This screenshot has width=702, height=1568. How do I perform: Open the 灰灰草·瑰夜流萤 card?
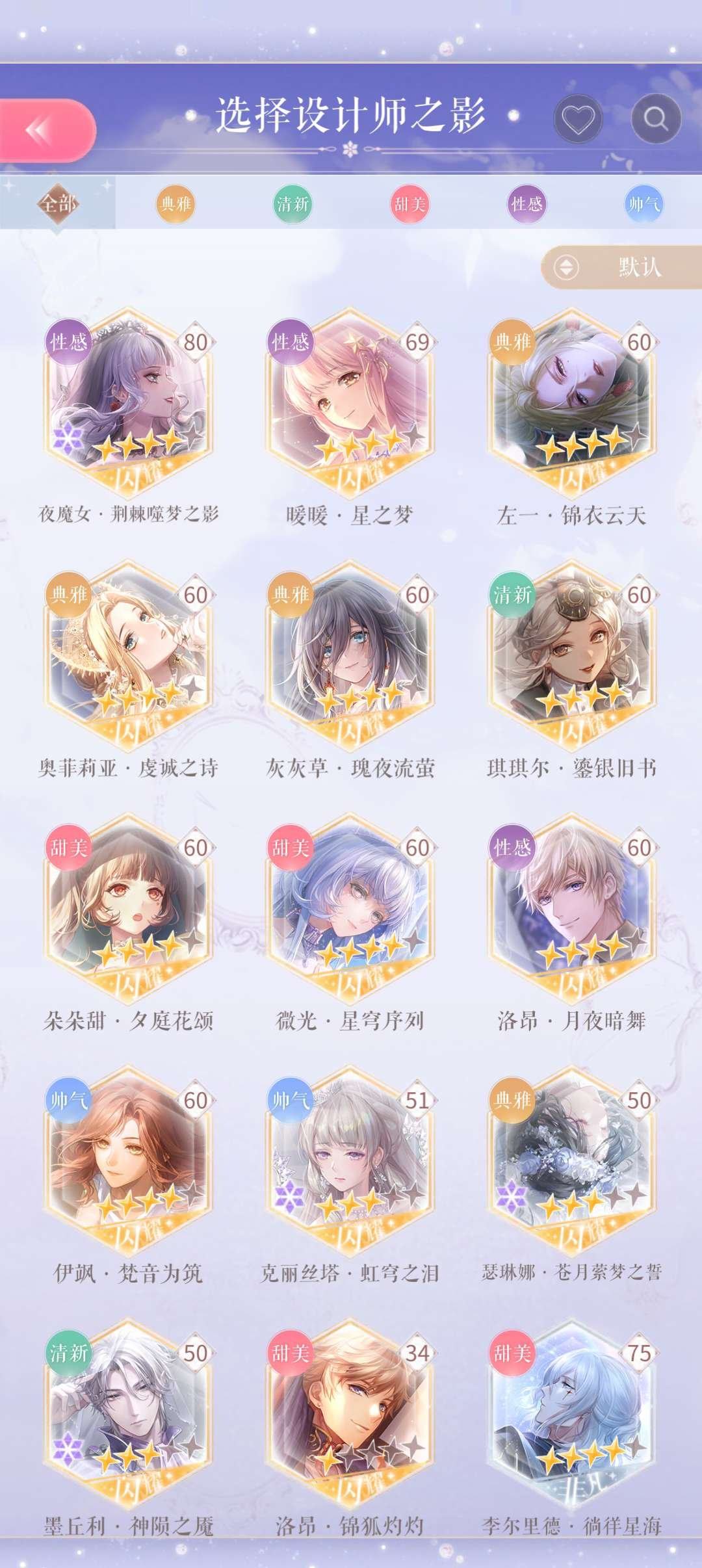(x=350, y=657)
